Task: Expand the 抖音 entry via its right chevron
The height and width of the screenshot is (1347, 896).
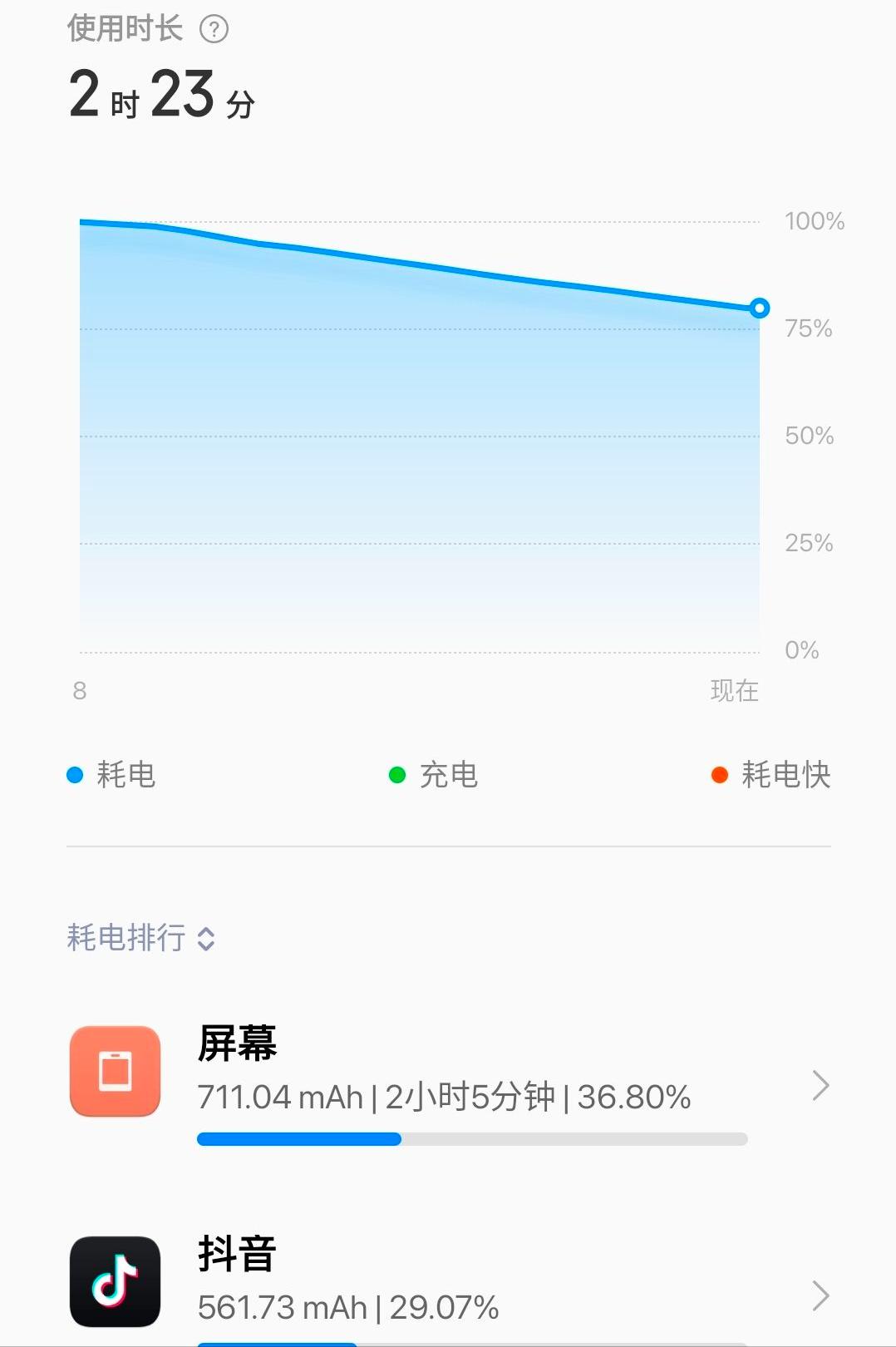Action: tap(821, 1295)
